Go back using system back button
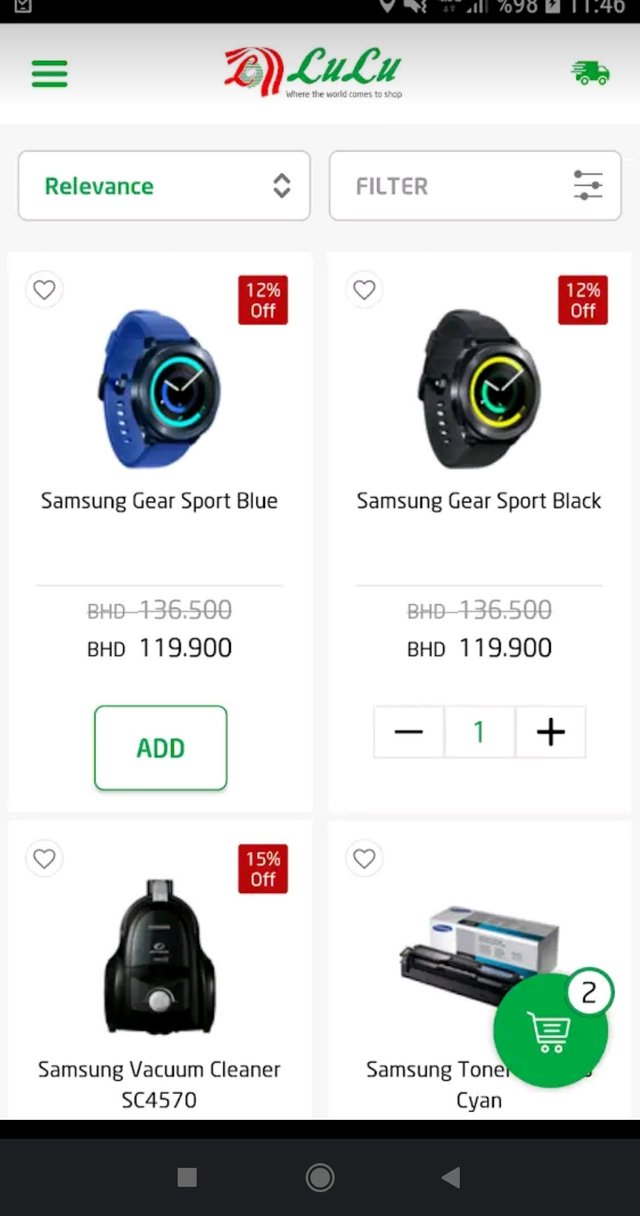 tap(451, 1178)
